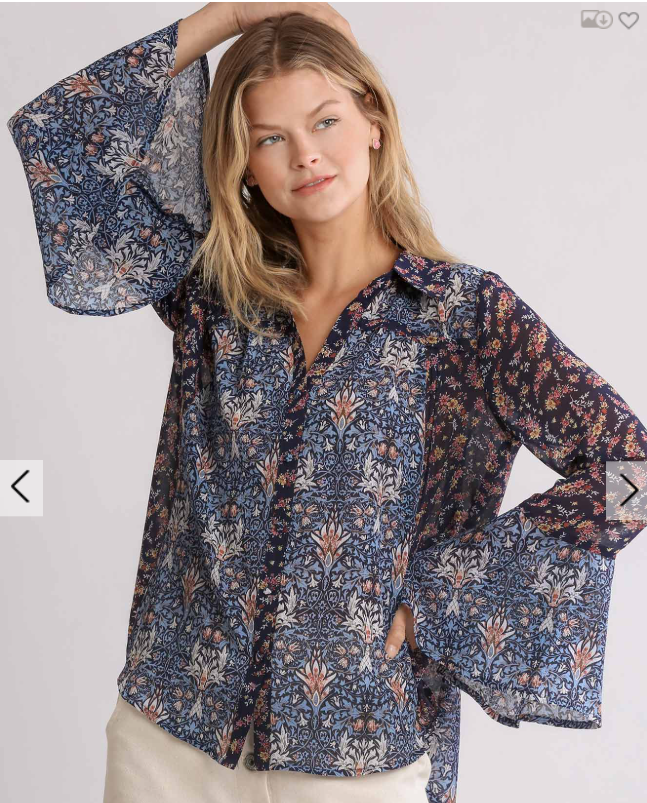Go to the previous product photo

point(21,488)
